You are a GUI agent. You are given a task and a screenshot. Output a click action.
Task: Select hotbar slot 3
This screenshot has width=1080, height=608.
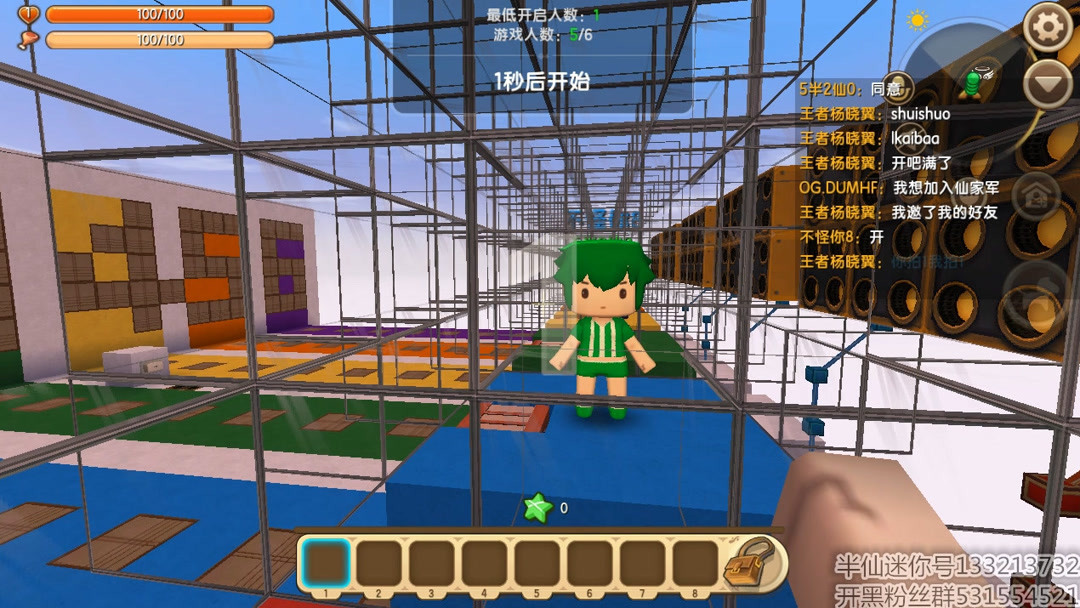[x=431, y=563]
